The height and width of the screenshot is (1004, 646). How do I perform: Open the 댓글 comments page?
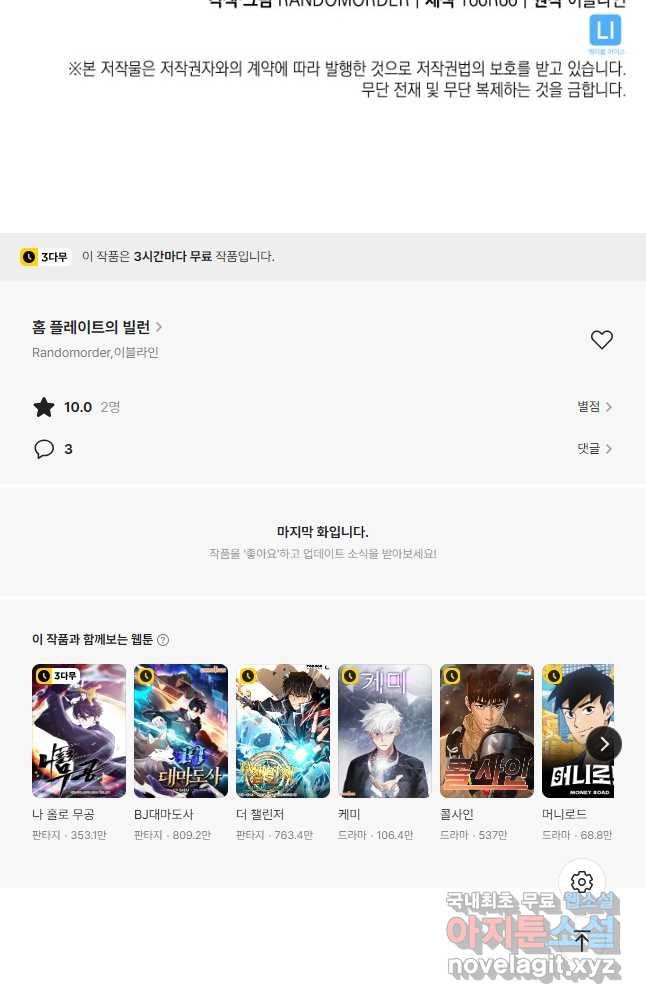click(594, 449)
